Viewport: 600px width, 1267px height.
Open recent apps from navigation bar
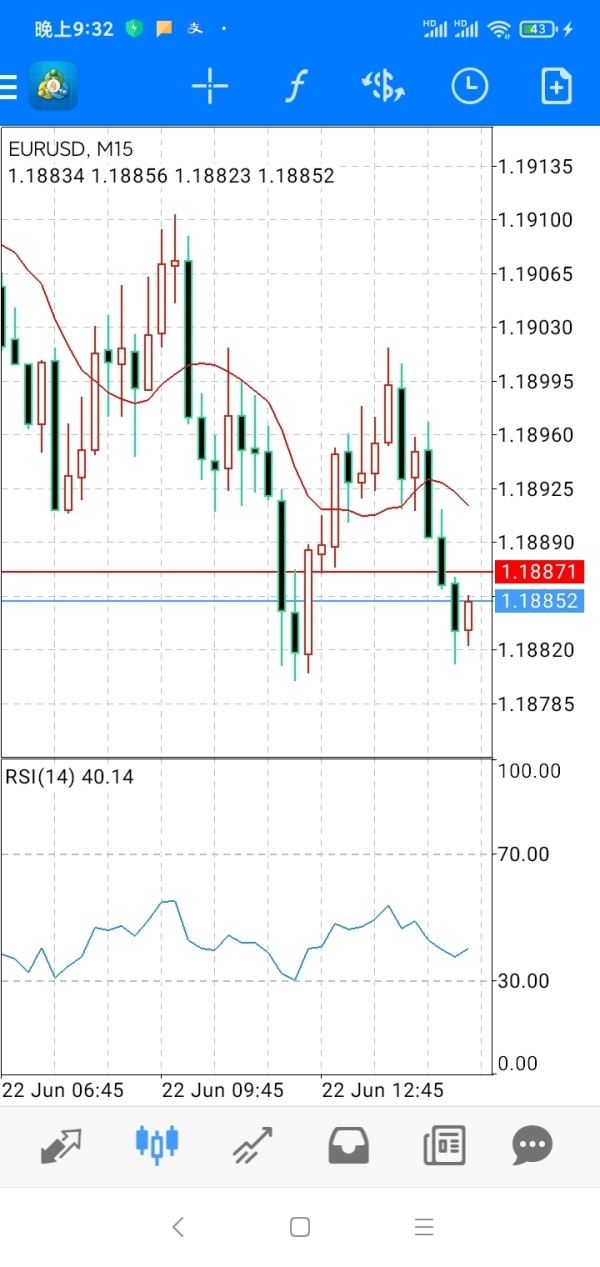point(424,1227)
